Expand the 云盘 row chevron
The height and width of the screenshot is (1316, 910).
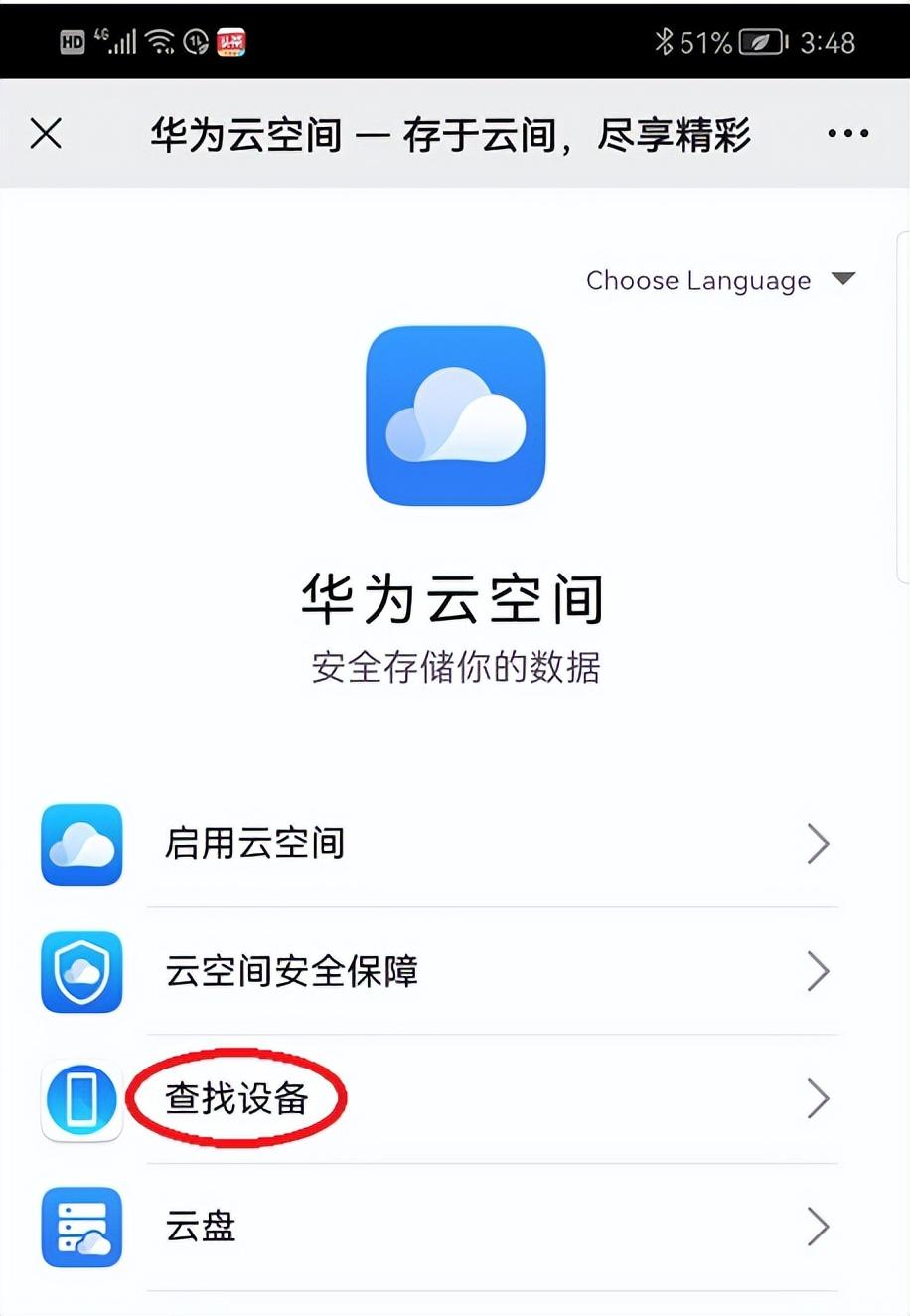point(819,1227)
